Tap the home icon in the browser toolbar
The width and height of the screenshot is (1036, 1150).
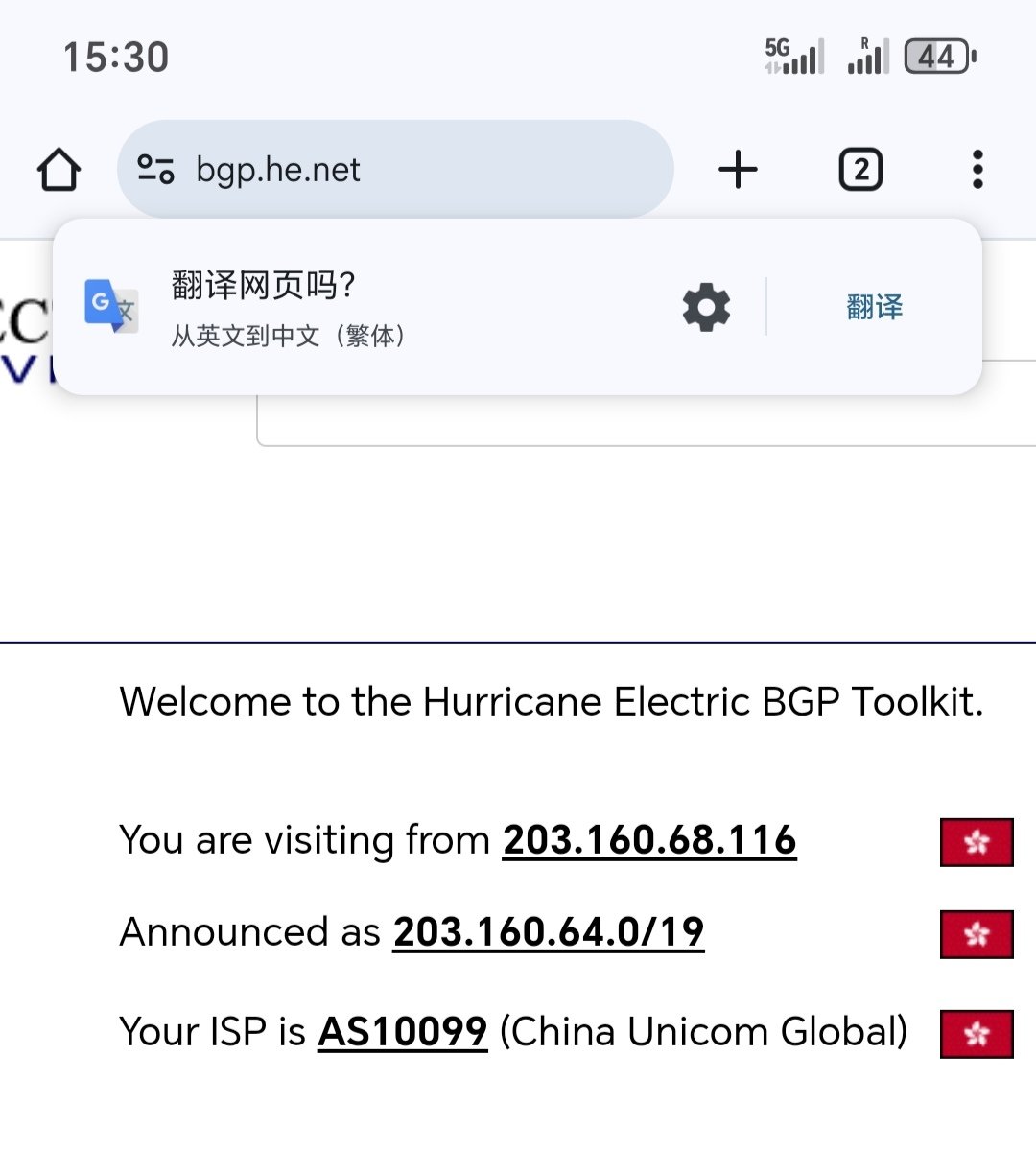59,169
